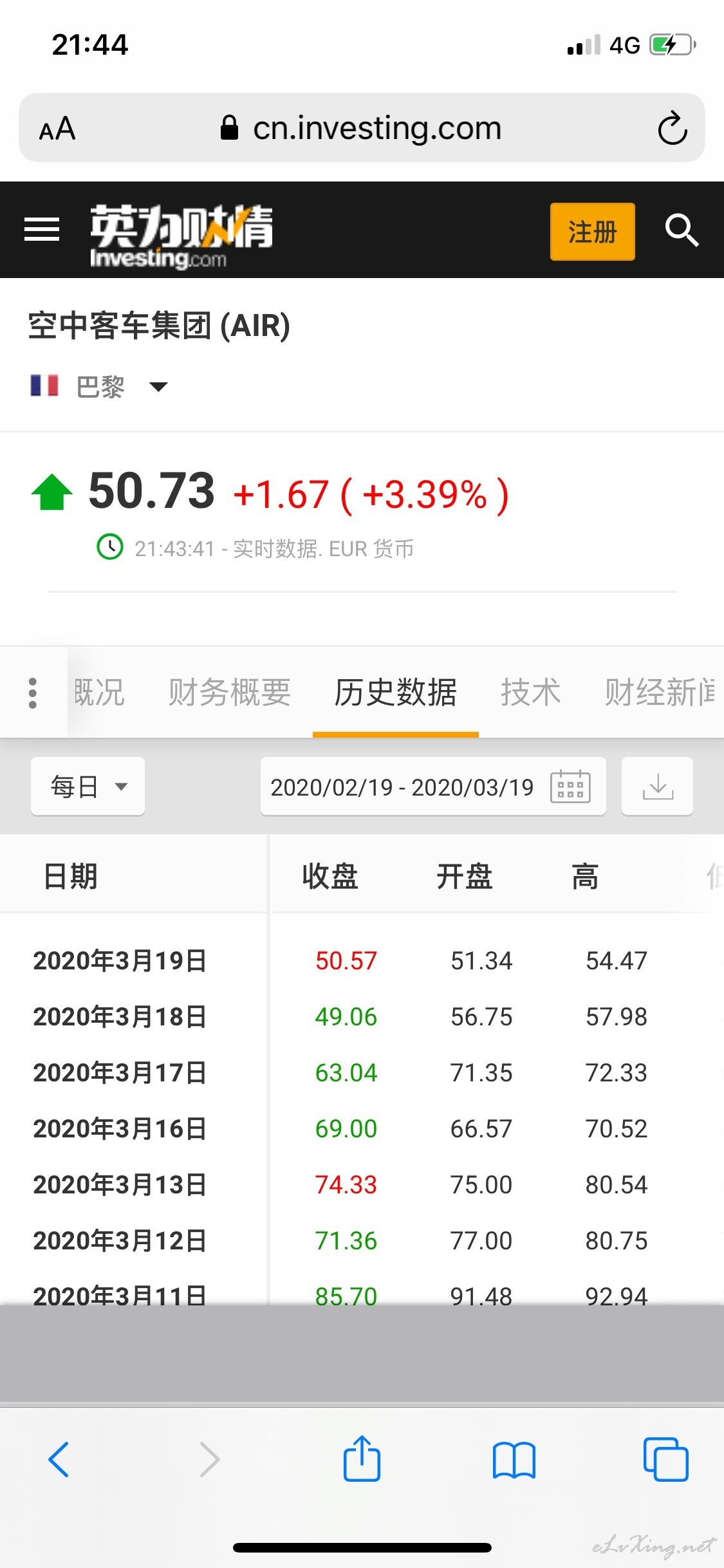
Task: Switch to the 财务概要 tab
Action: pos(230,693)
